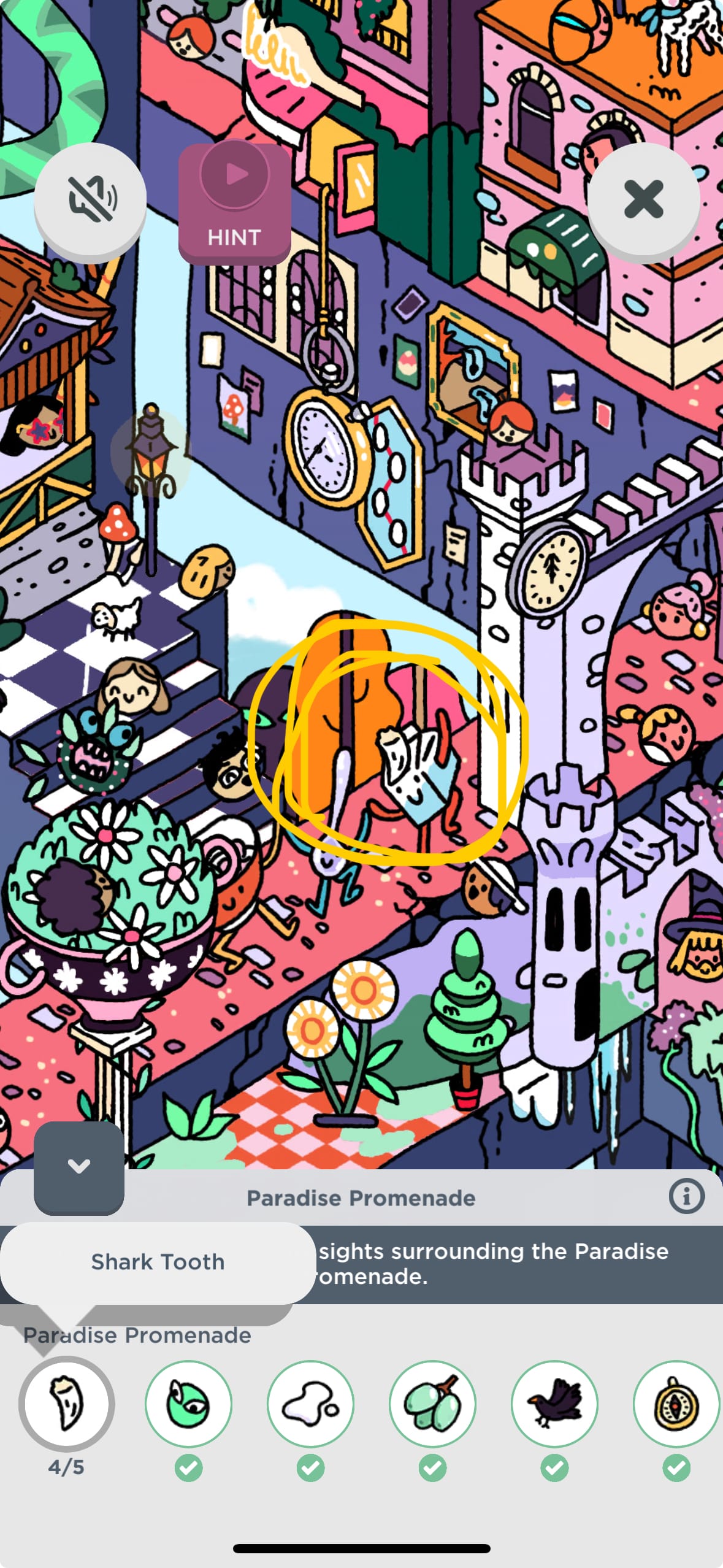Select the black crow item
The image size is (723, 1568).
[554, 1404]
